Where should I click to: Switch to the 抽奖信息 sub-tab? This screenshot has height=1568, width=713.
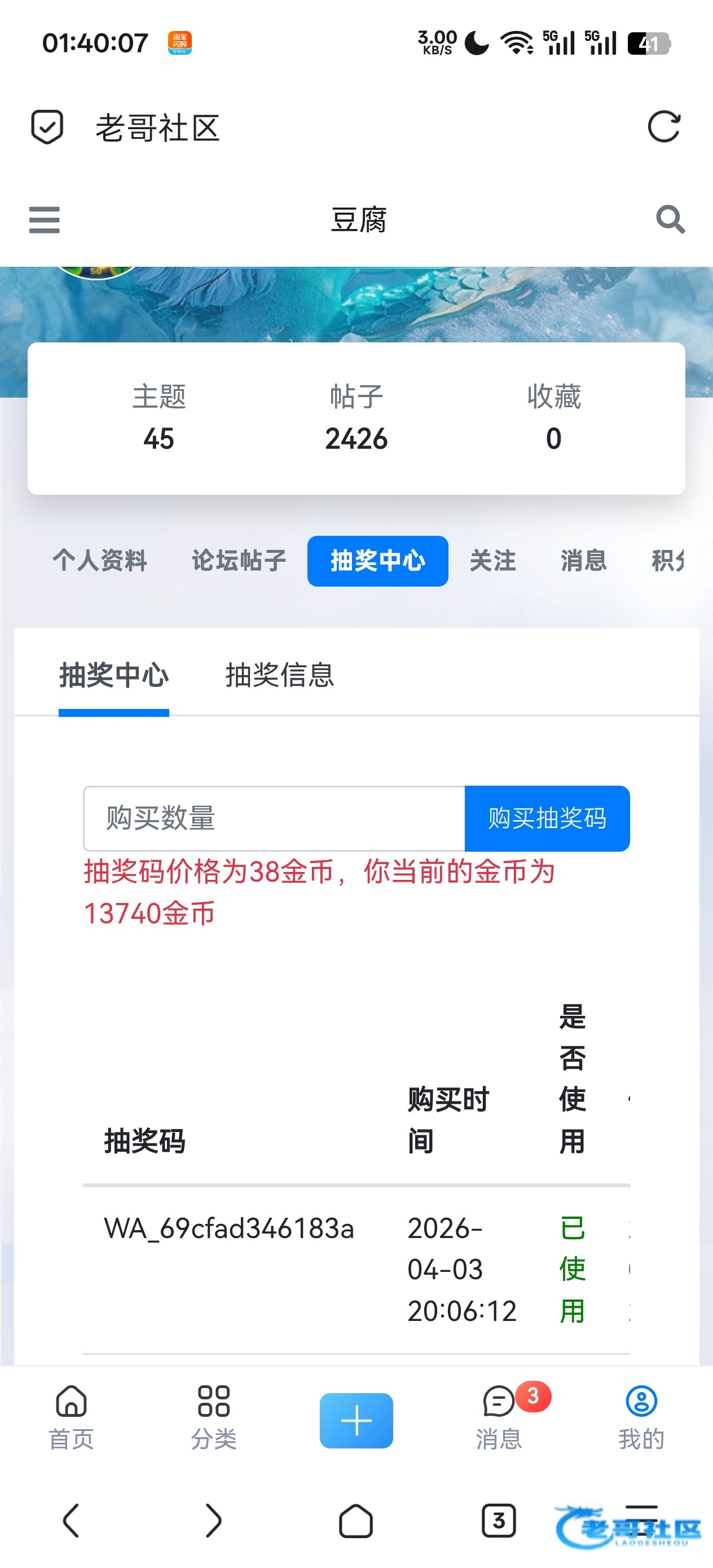tap(279, 675)
